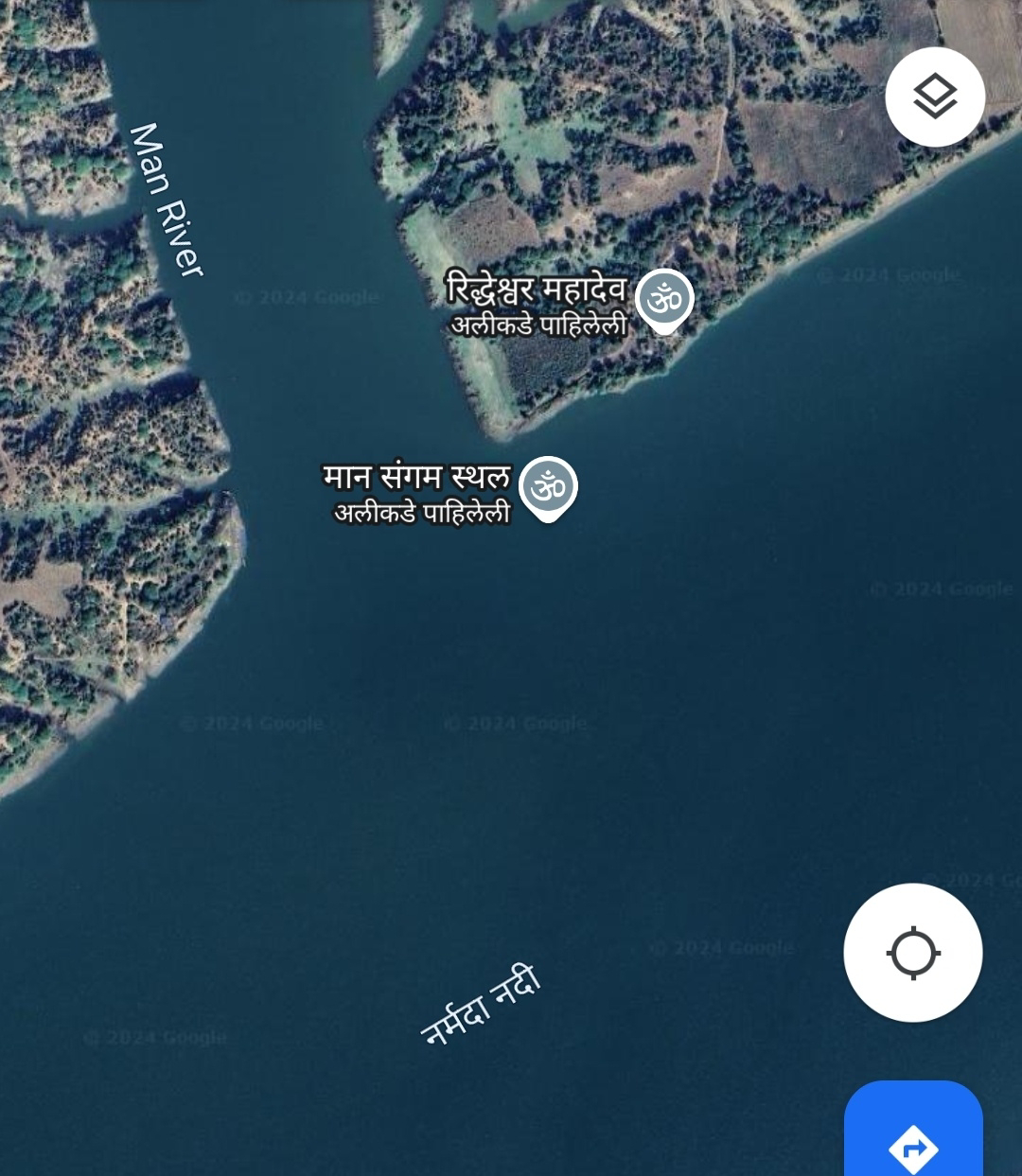1022x1176 pixels.
Task: Open the map layers selector
Action: click(934, 97)
